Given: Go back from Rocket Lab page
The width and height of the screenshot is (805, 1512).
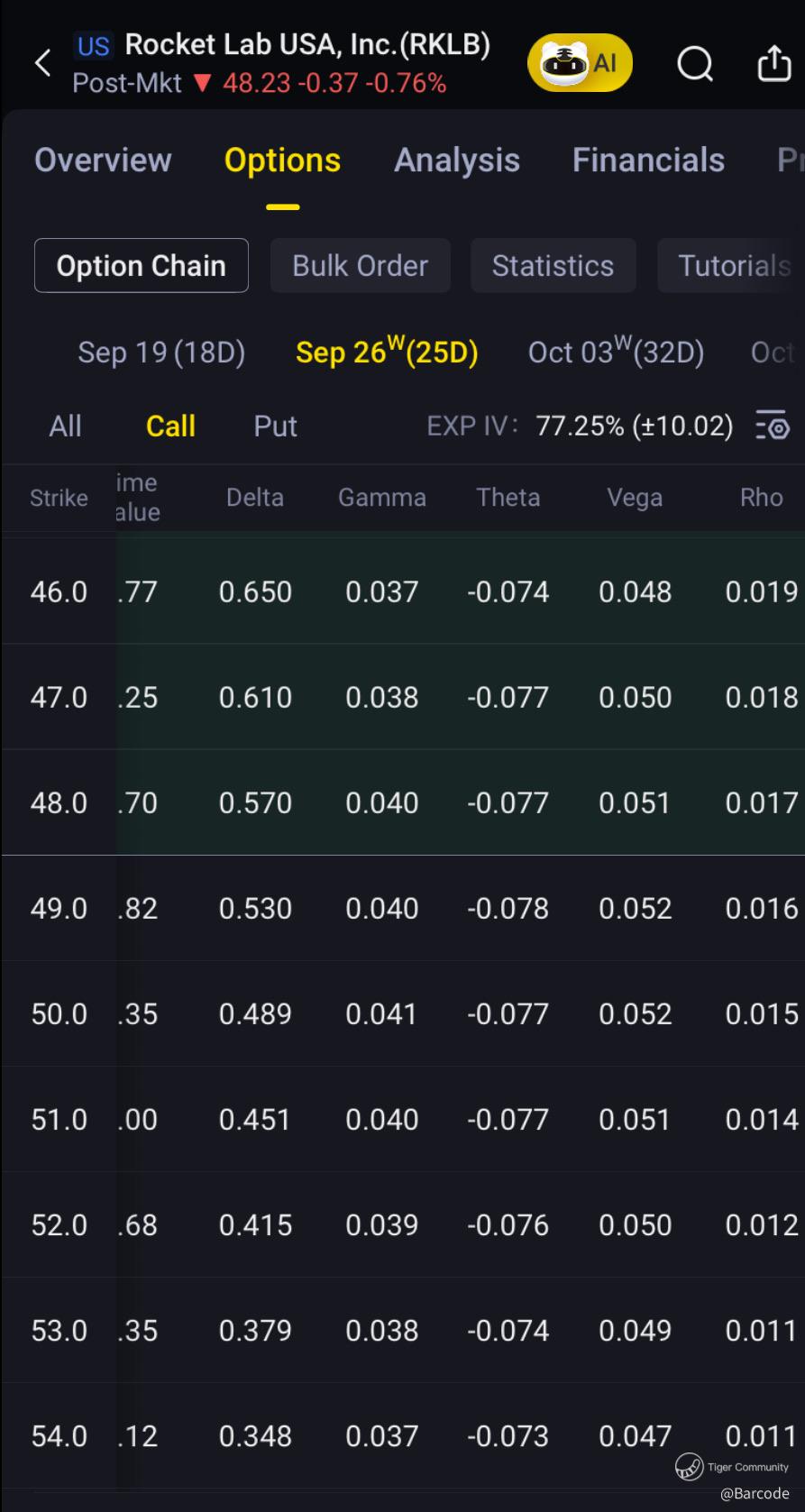Looking at the screenshot, I should (42, 63).
